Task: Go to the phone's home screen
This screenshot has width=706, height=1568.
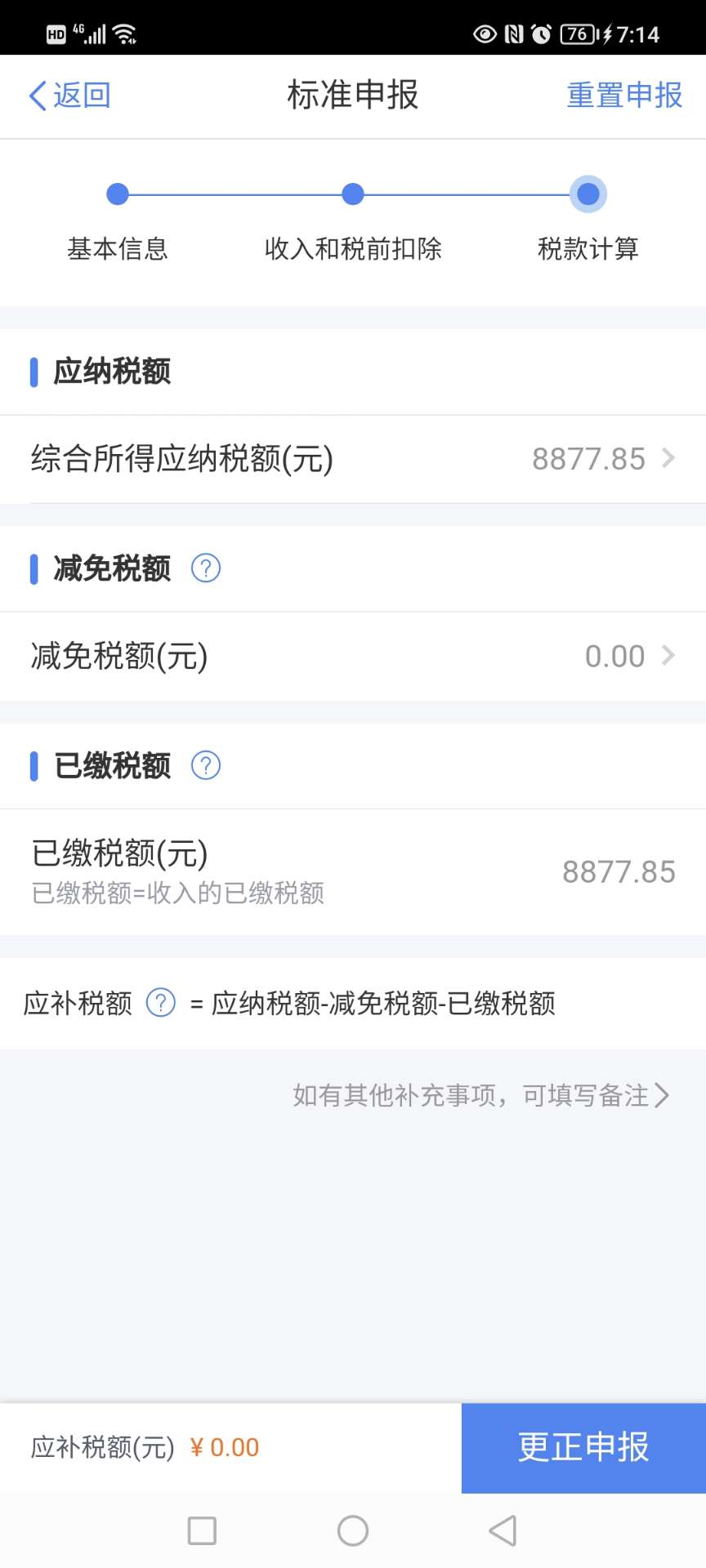Action: (353, 1530)
